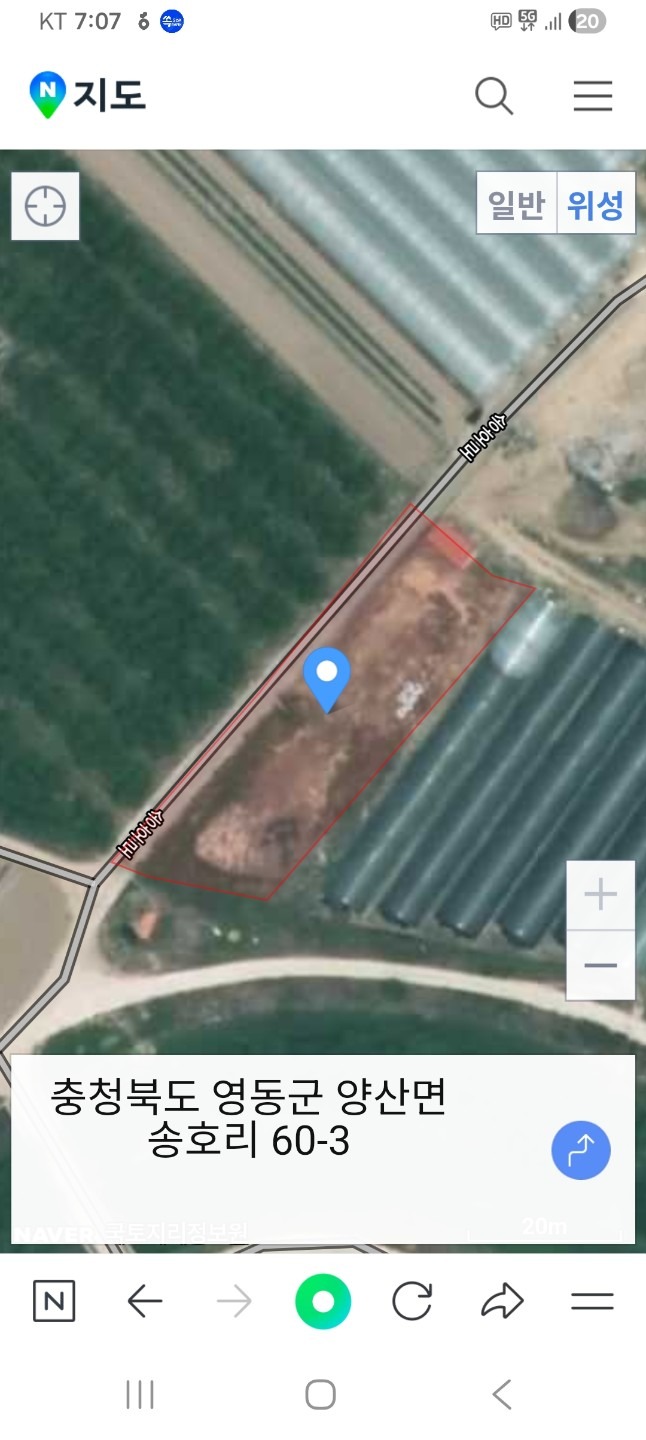Open the map search icon
The height and width of the screenshot is (1440, 646).
(x=494, y=96)
